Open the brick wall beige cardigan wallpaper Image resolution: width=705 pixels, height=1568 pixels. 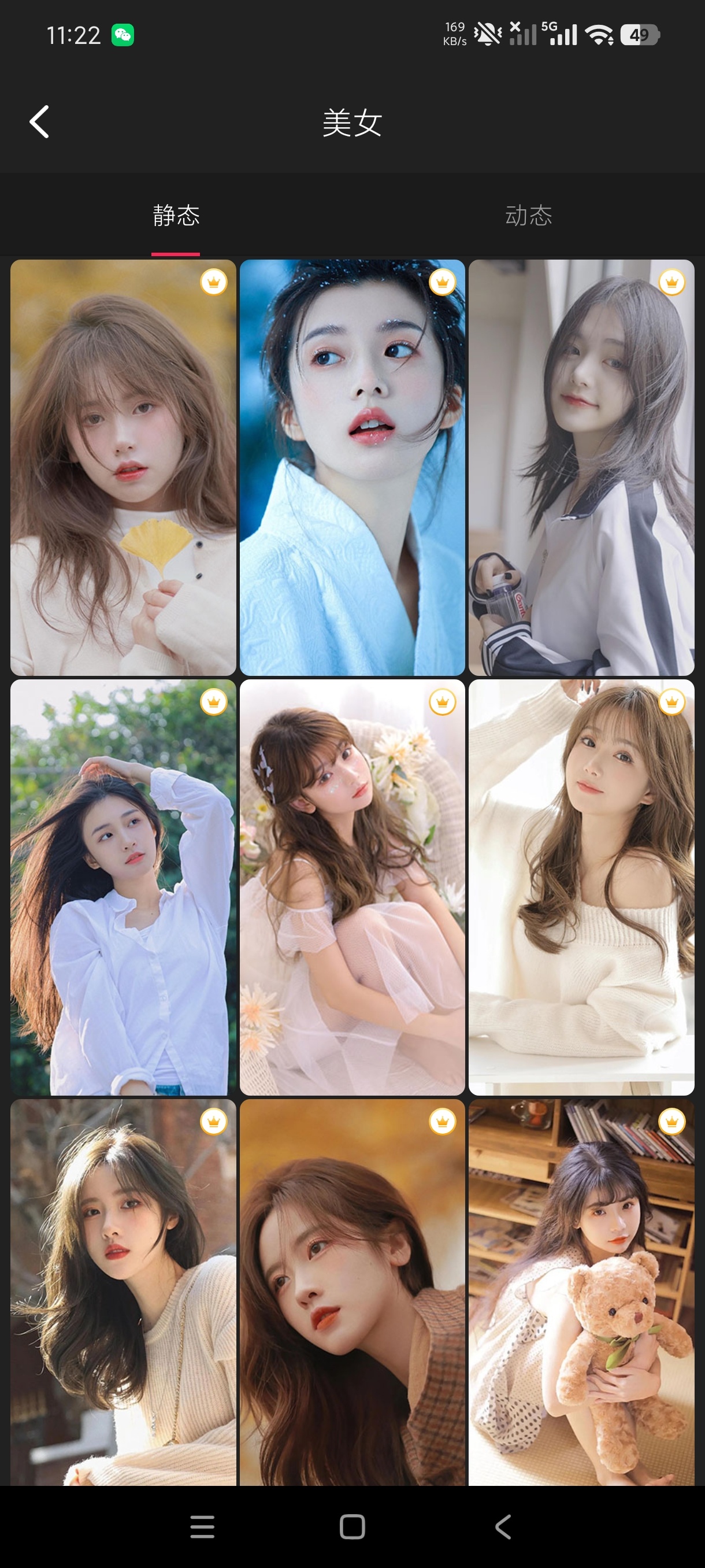click(x=123, y=1292)
